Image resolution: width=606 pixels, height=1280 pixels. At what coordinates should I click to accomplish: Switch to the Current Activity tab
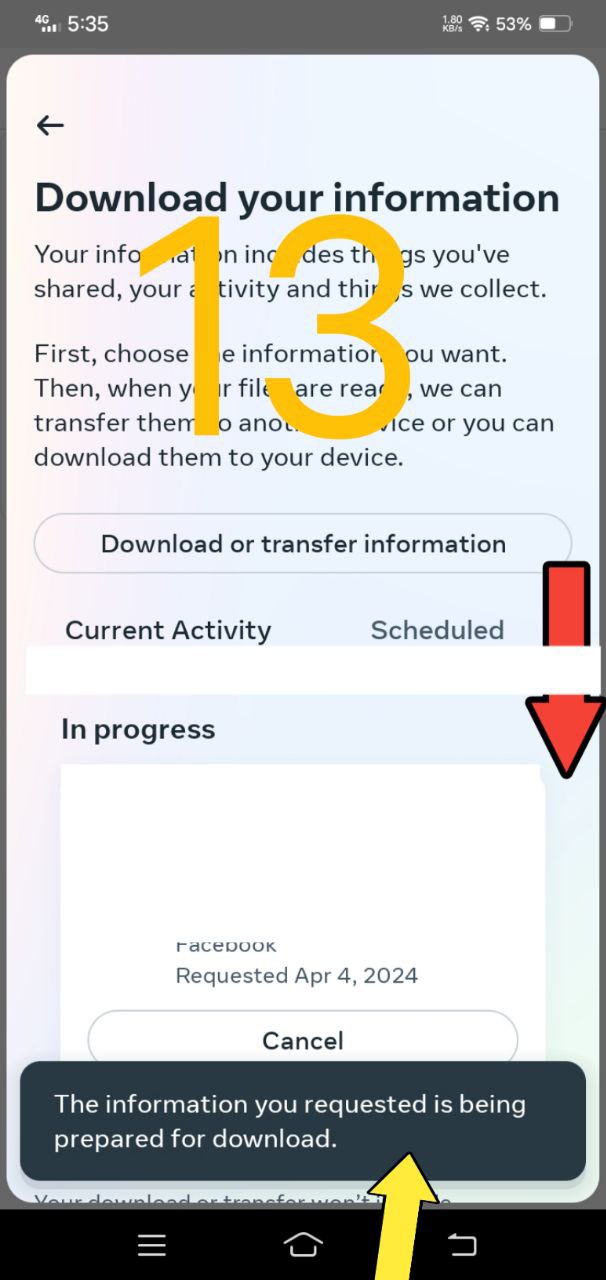168,631
